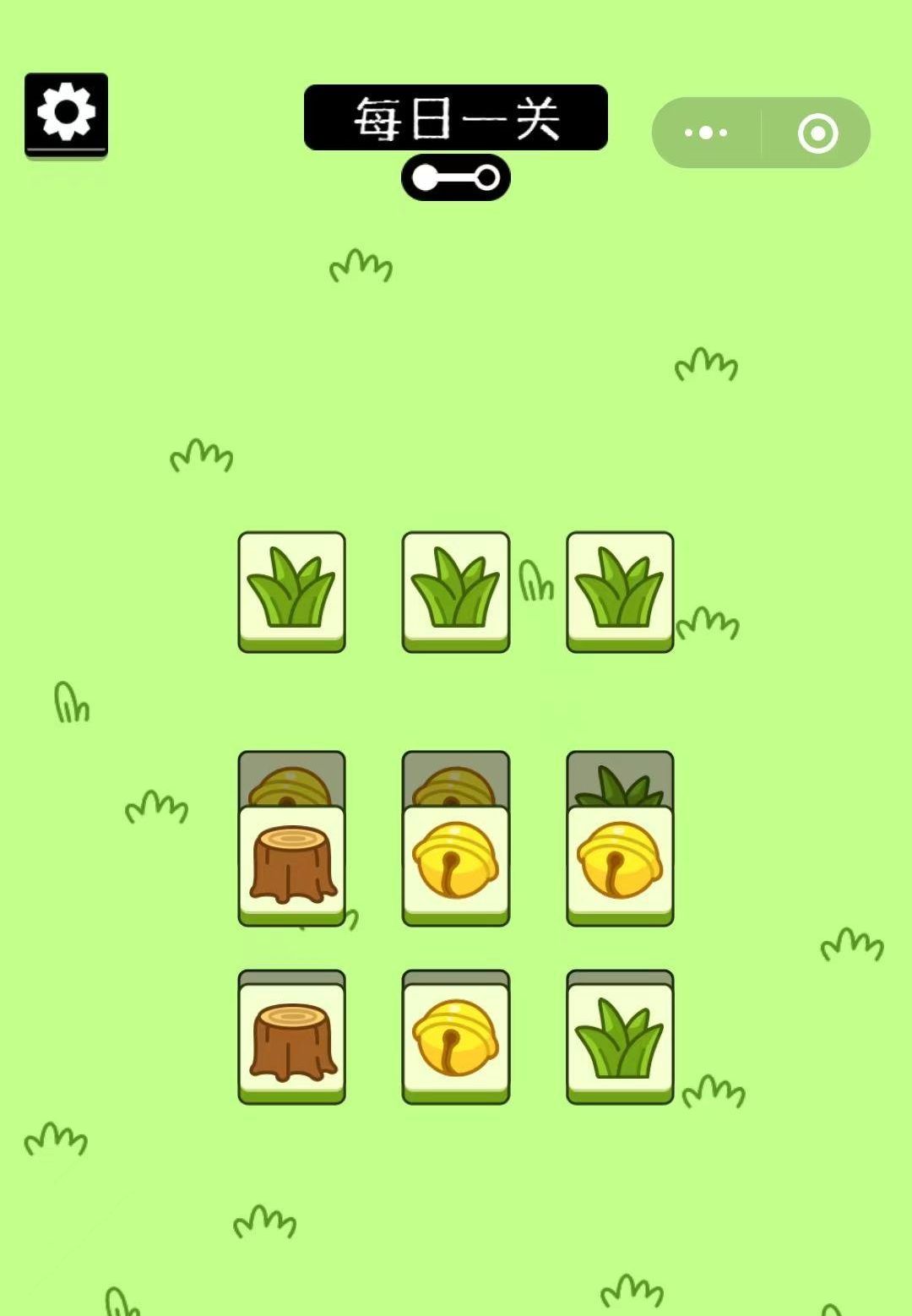Close the mini program with circle button
Screen dimensions: 912x1316
(x=817, y=133)
